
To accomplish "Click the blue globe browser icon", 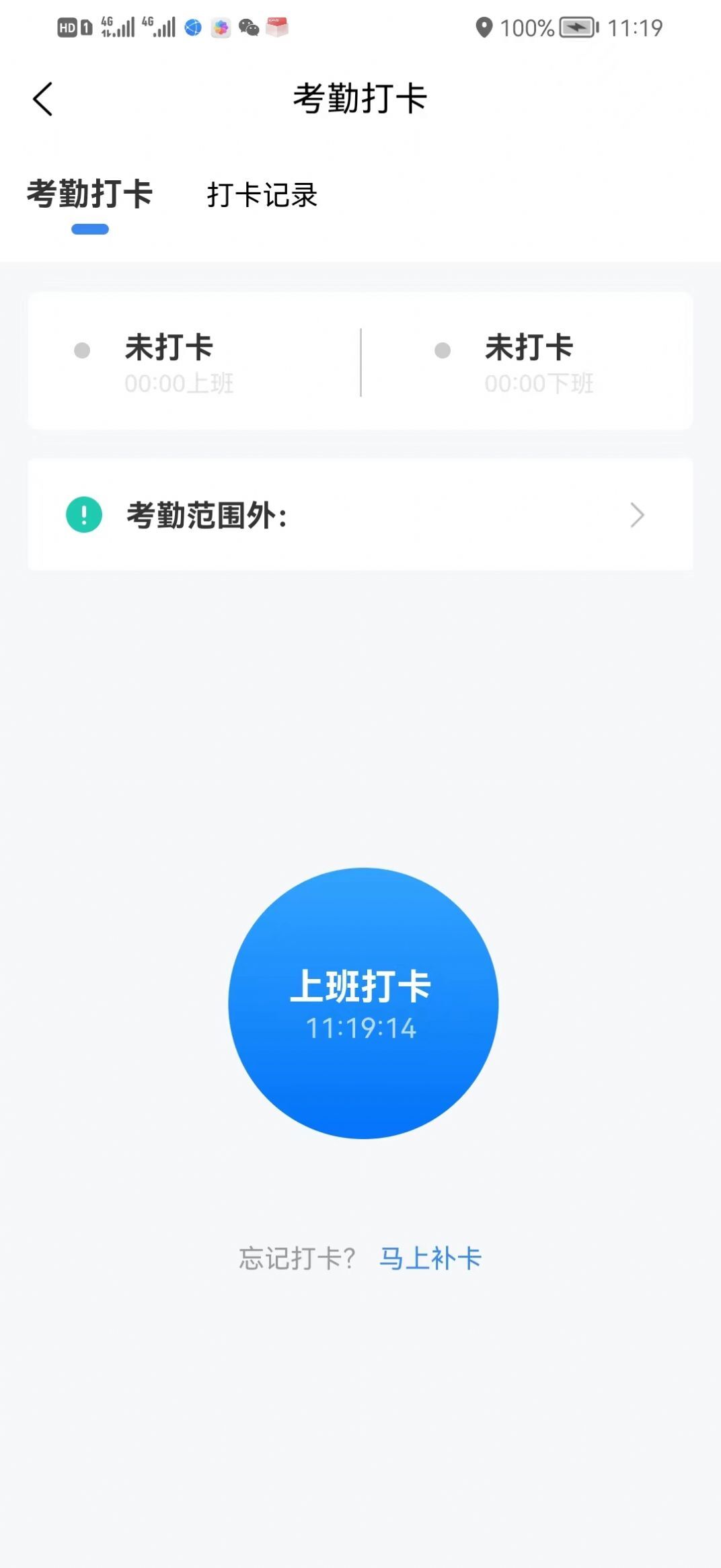I will click(194, 27).
